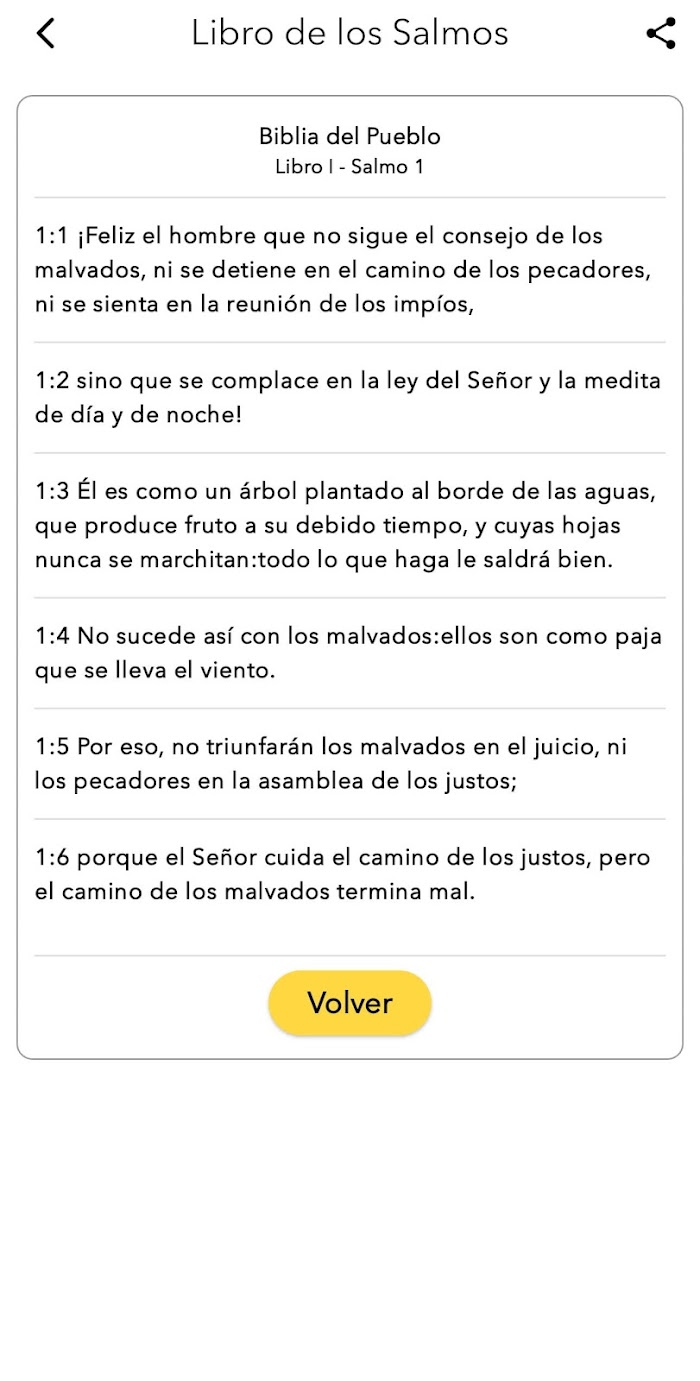The image size is (700, 1381).
Task: Tap the yellow Volver button
Action: (x=350, y=1003)
